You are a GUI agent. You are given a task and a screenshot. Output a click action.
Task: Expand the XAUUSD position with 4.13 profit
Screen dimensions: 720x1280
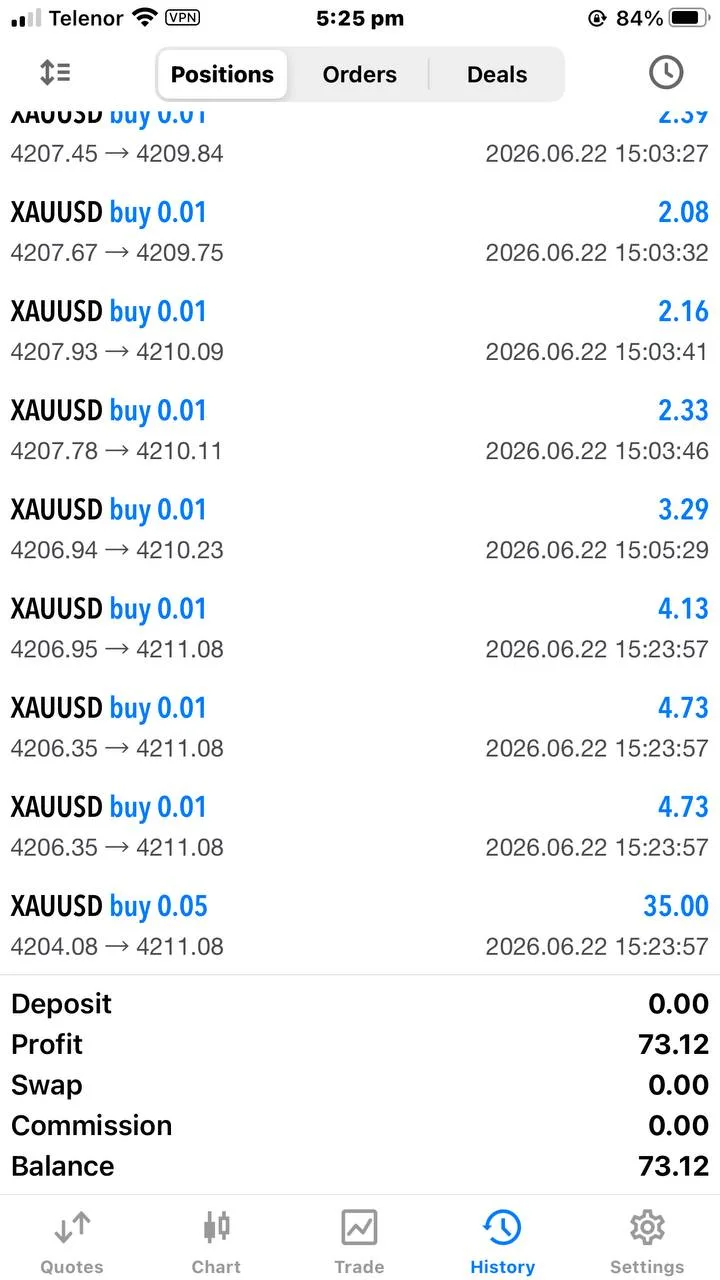pyautogui.click(x=360, y=628)
